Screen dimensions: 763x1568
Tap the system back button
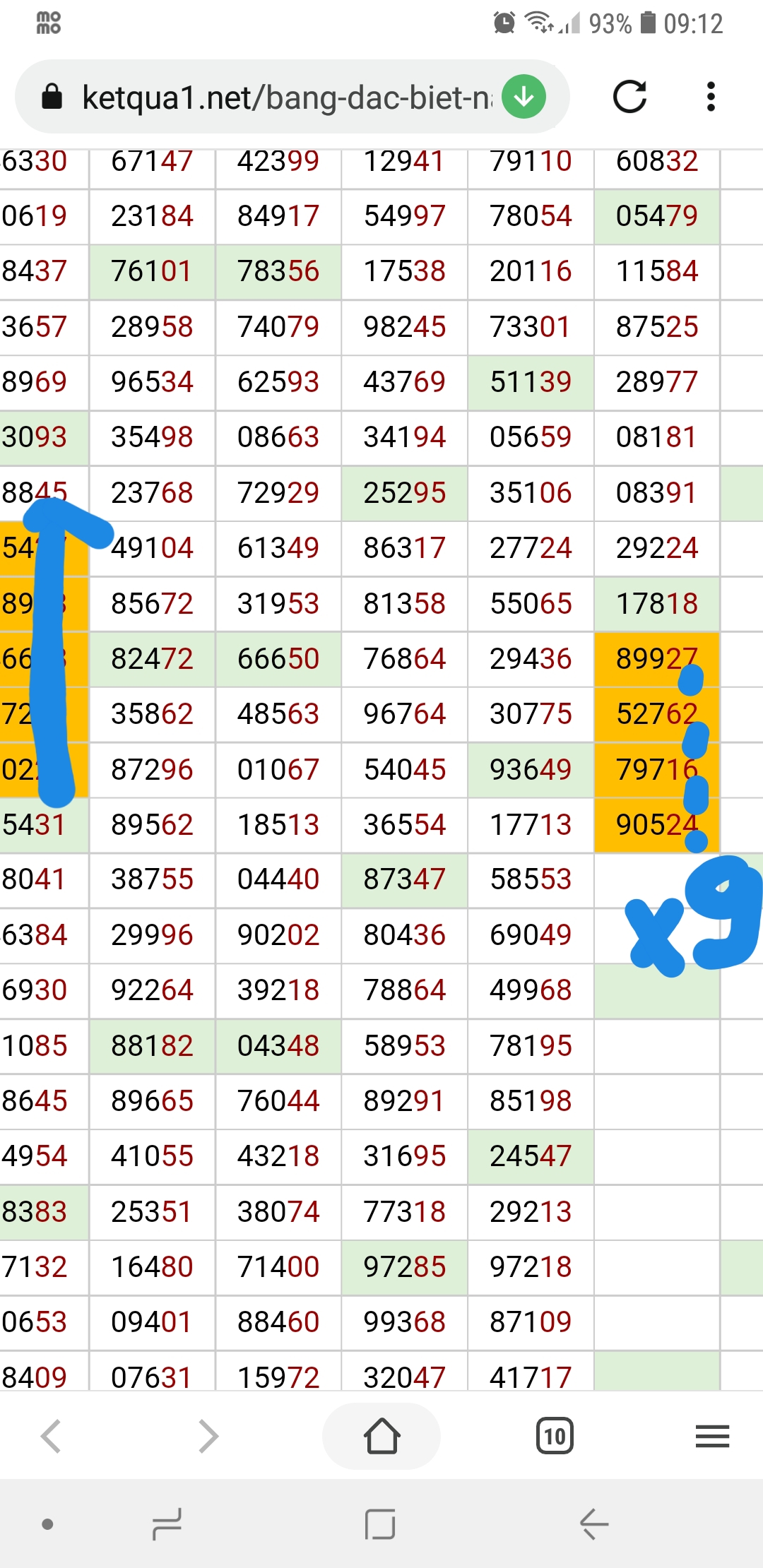click(x=594, y=1524)
